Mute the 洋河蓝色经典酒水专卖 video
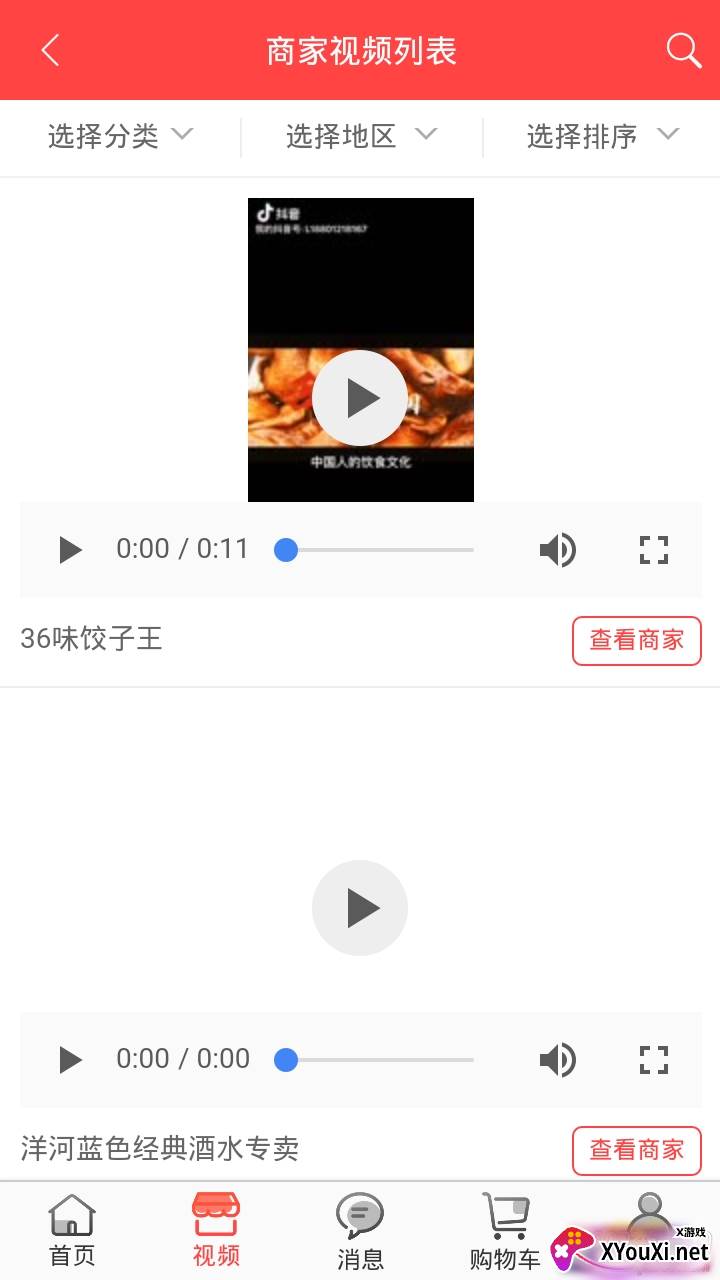The width and height of the screenshot is (720, 1280). [557, 1059]
